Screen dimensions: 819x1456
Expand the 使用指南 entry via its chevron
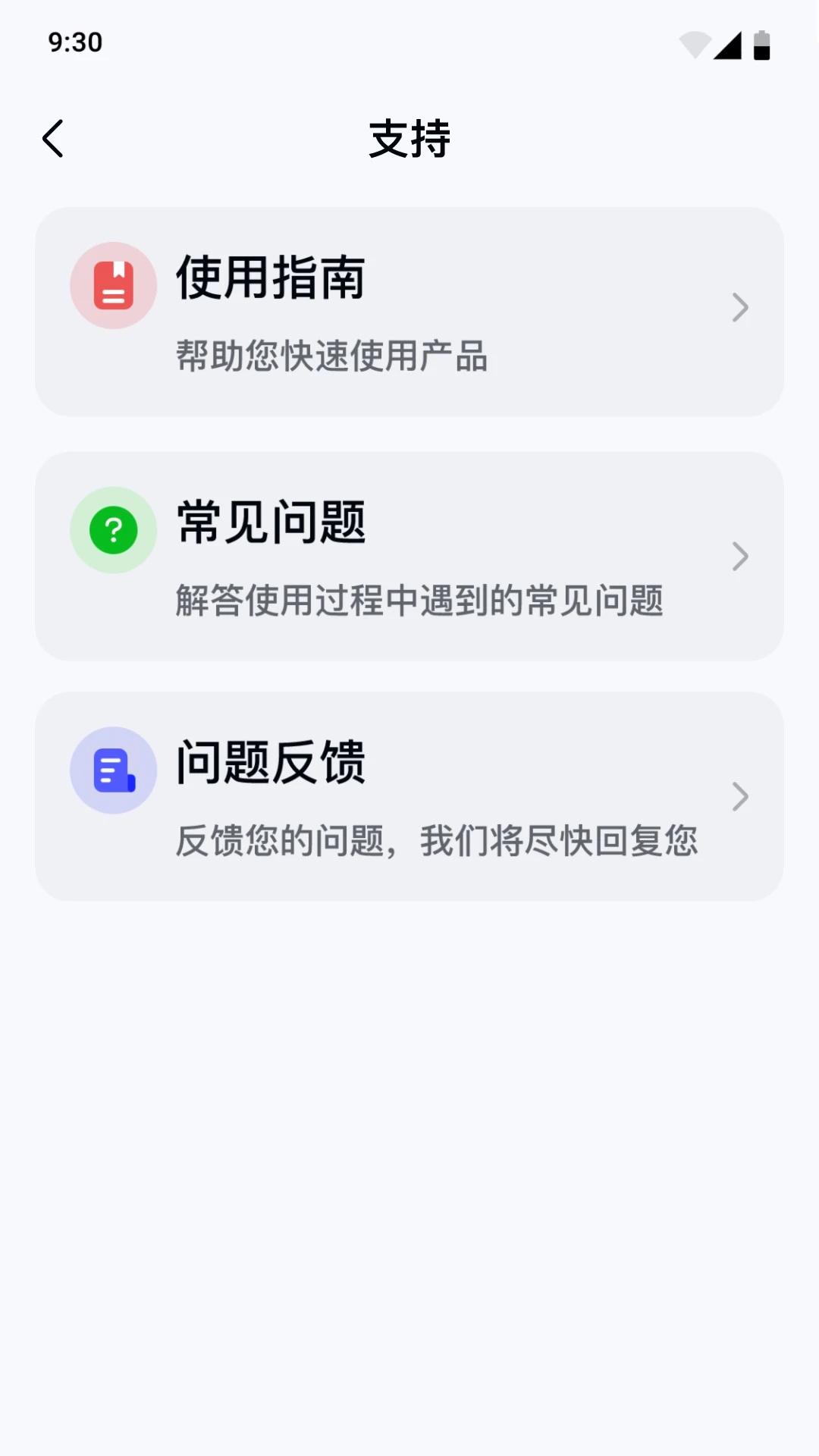740,308
